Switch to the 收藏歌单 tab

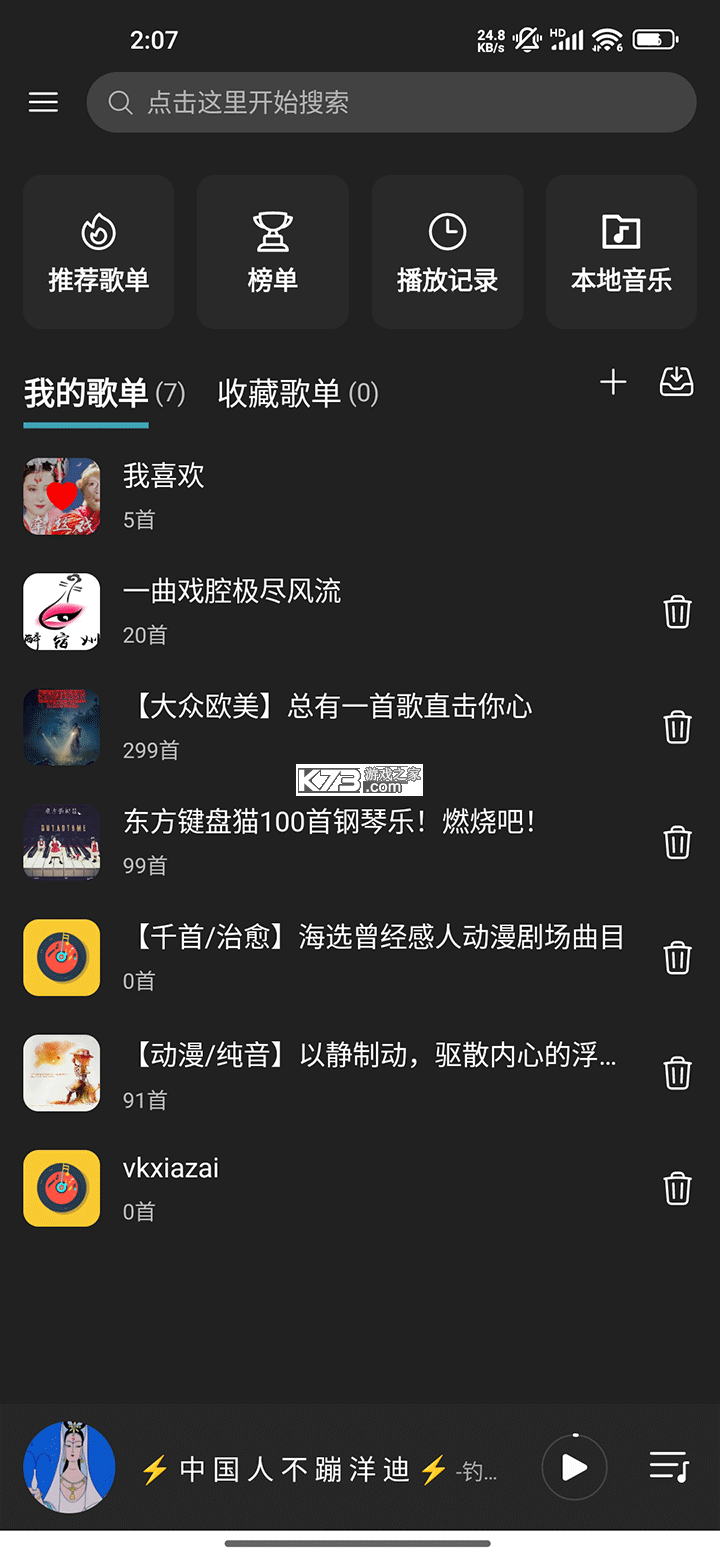[297, 394]
